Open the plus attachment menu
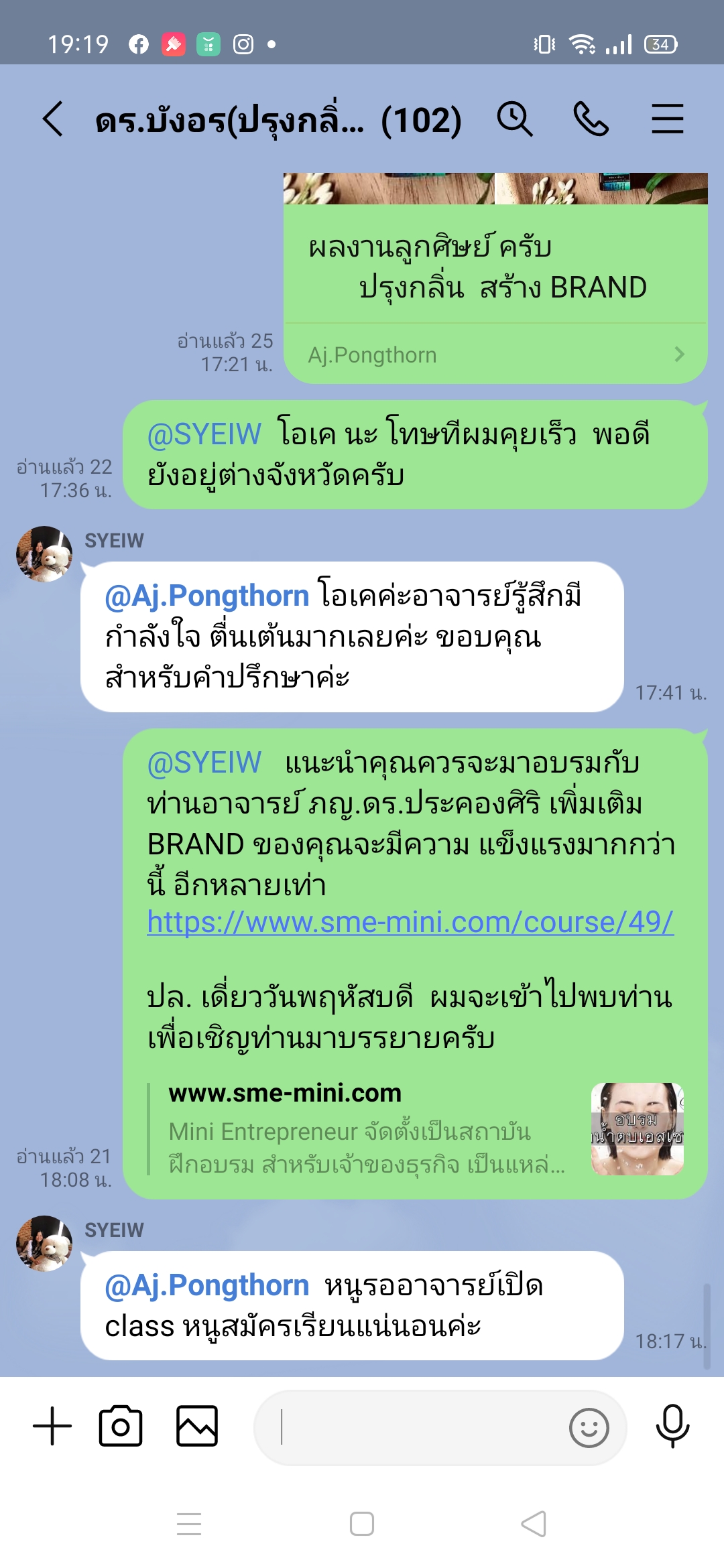 52,1427
